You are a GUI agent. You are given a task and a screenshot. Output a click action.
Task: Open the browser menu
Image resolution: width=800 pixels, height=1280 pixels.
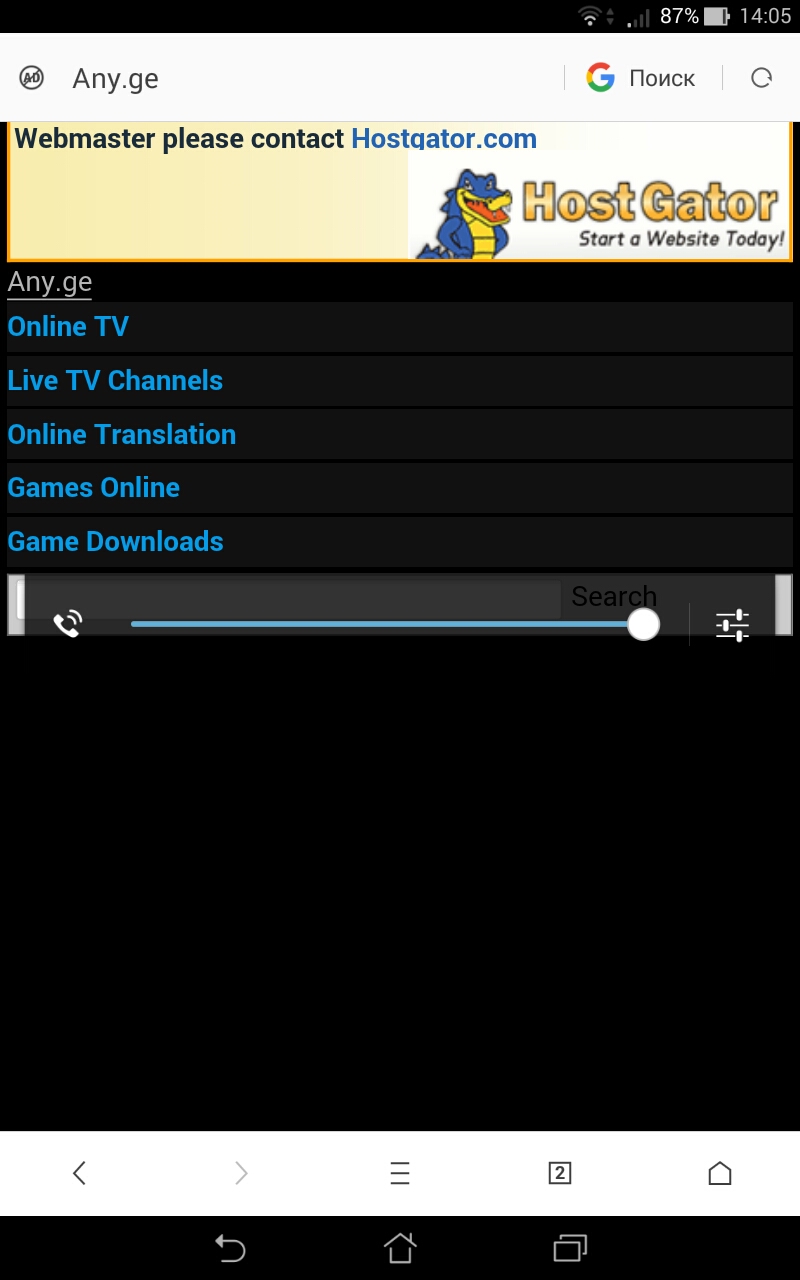pyautogui.click(x=400, y=1173)
